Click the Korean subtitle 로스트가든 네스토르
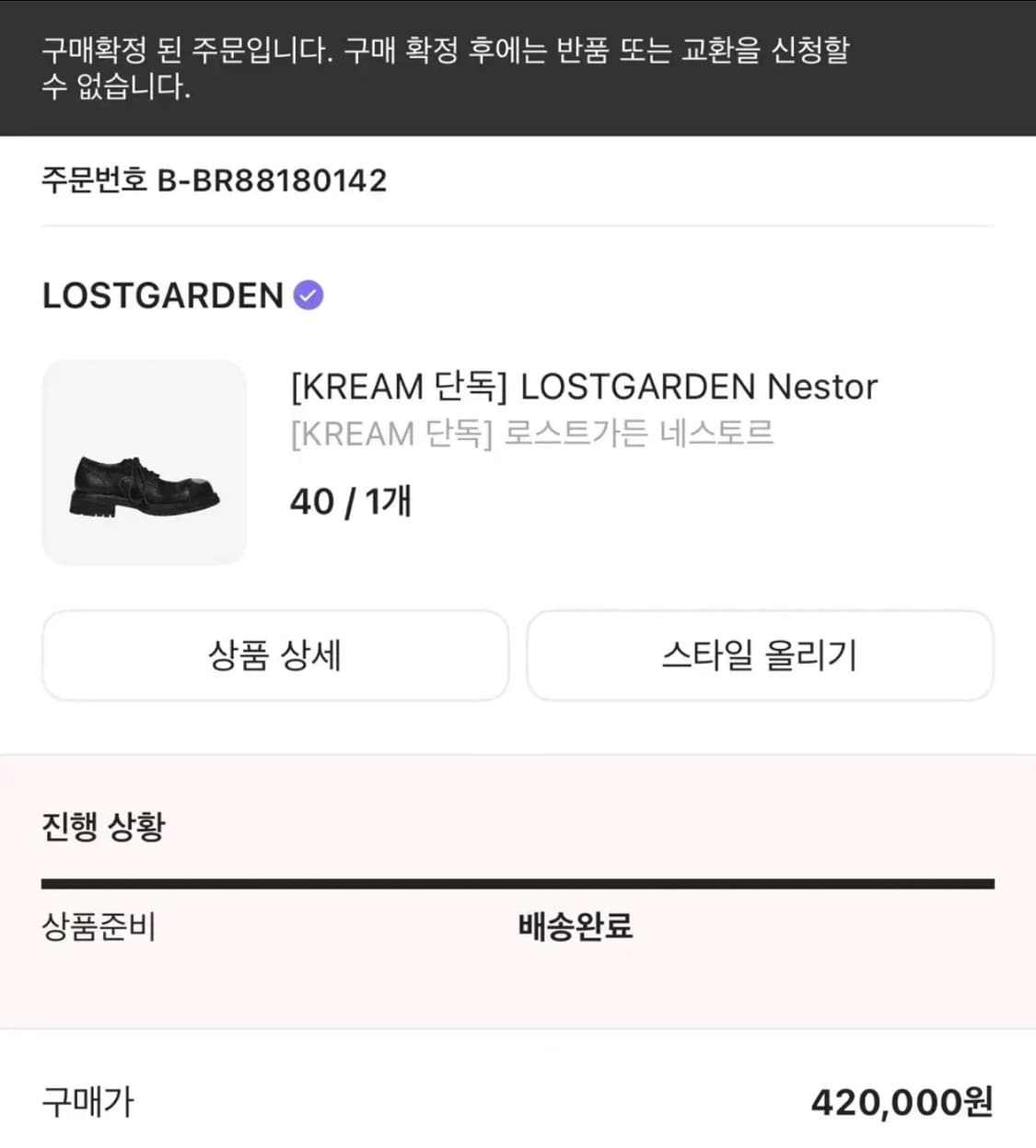The height and width of the screenshot is (1148, 1036). click(x=531, y=433)
